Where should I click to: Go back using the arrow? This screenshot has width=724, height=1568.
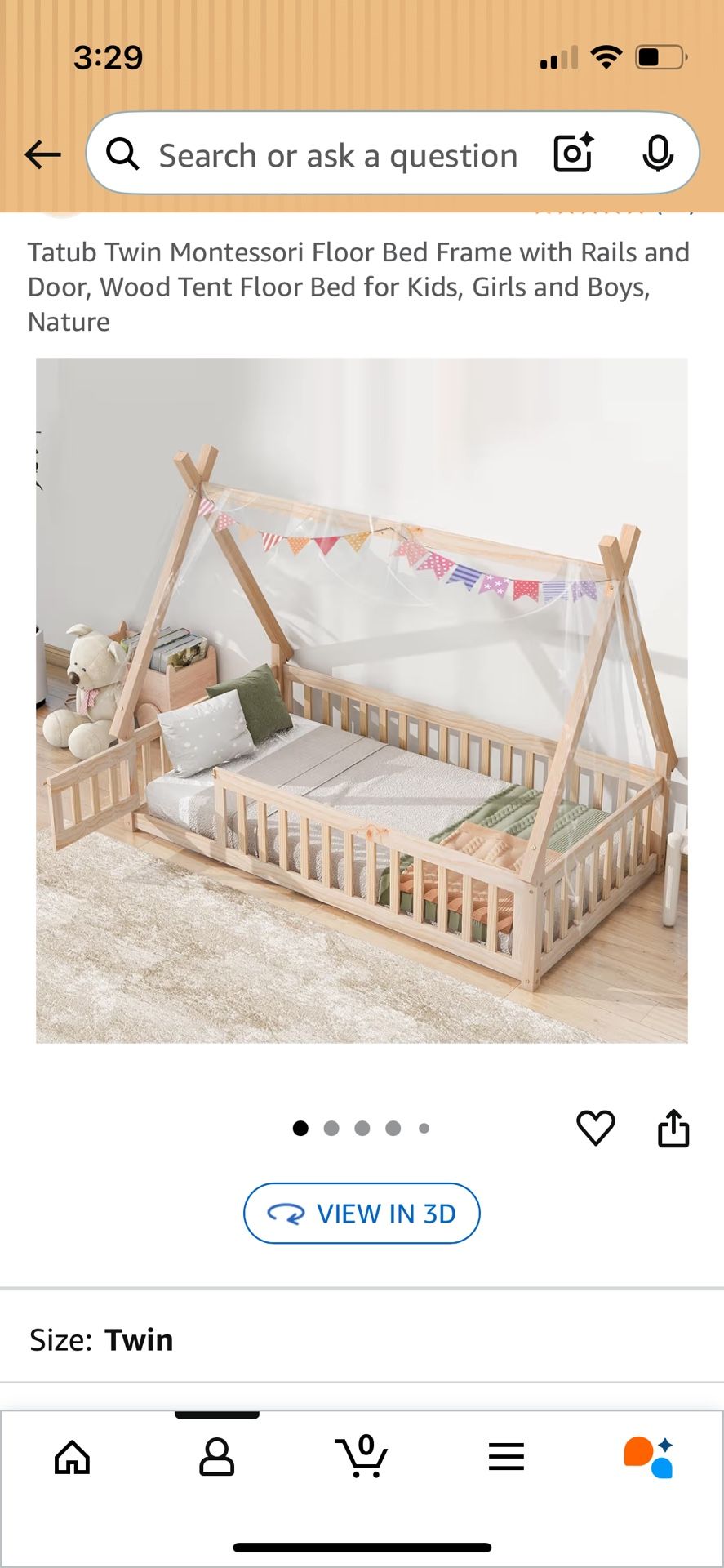click(42, 154)
